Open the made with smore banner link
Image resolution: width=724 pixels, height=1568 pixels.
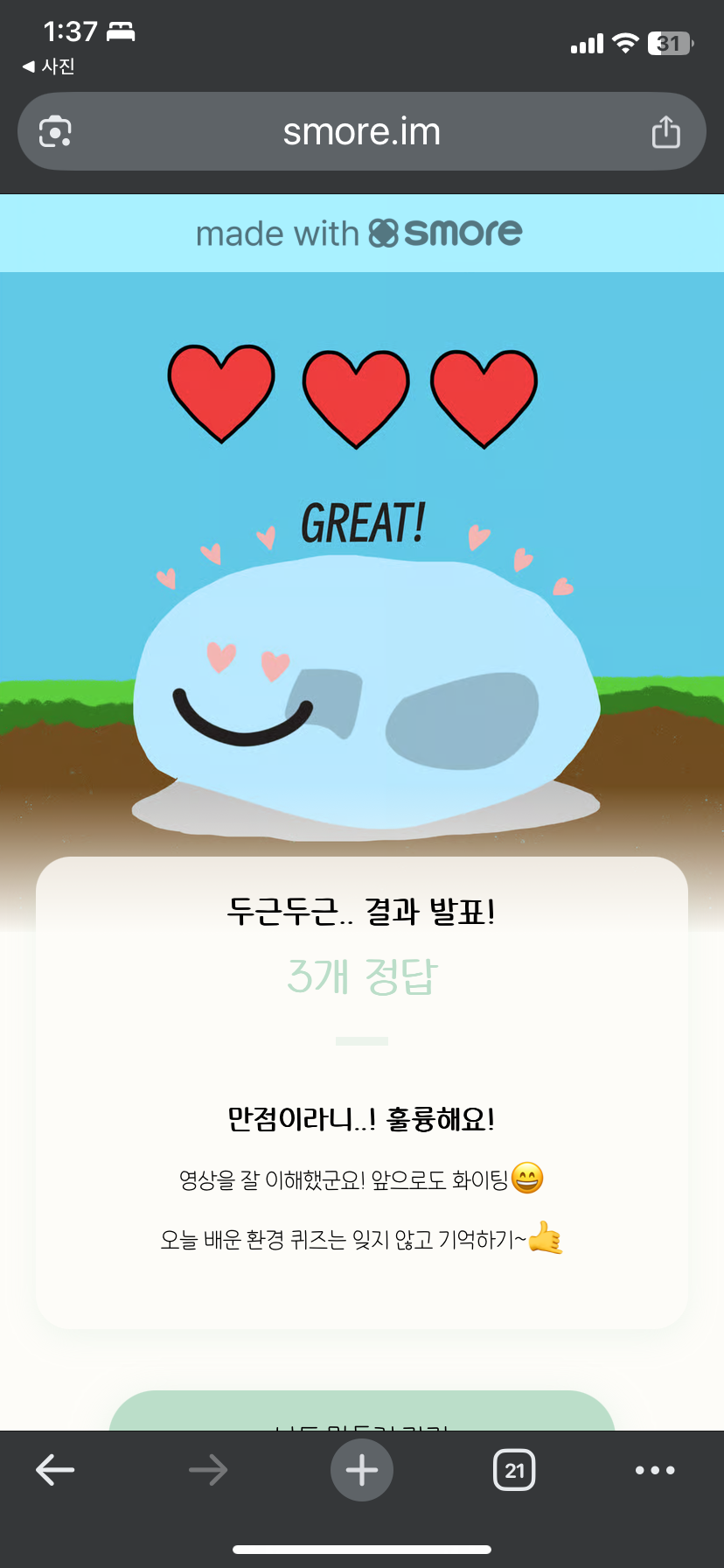point(361,233)
